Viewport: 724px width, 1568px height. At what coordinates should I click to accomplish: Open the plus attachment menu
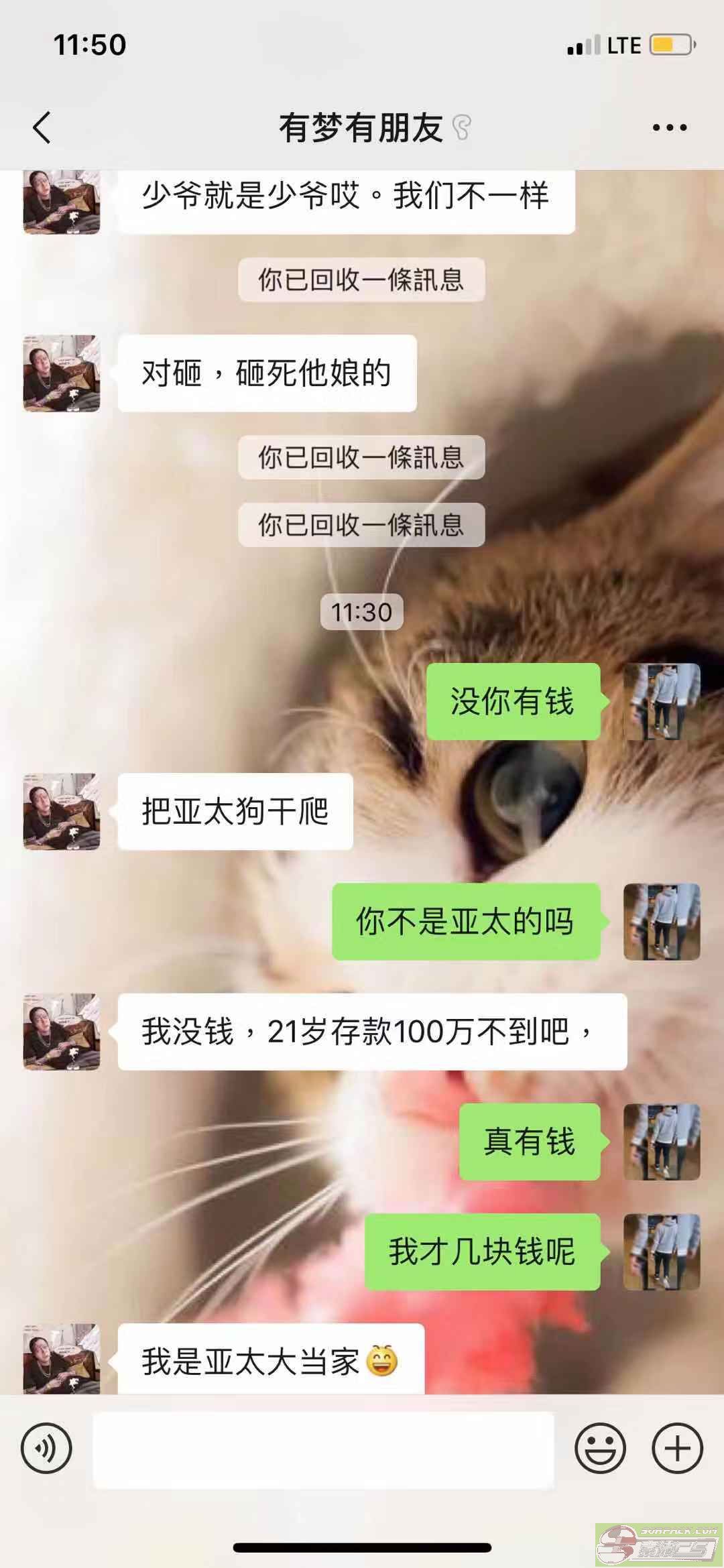point(677,1448)
